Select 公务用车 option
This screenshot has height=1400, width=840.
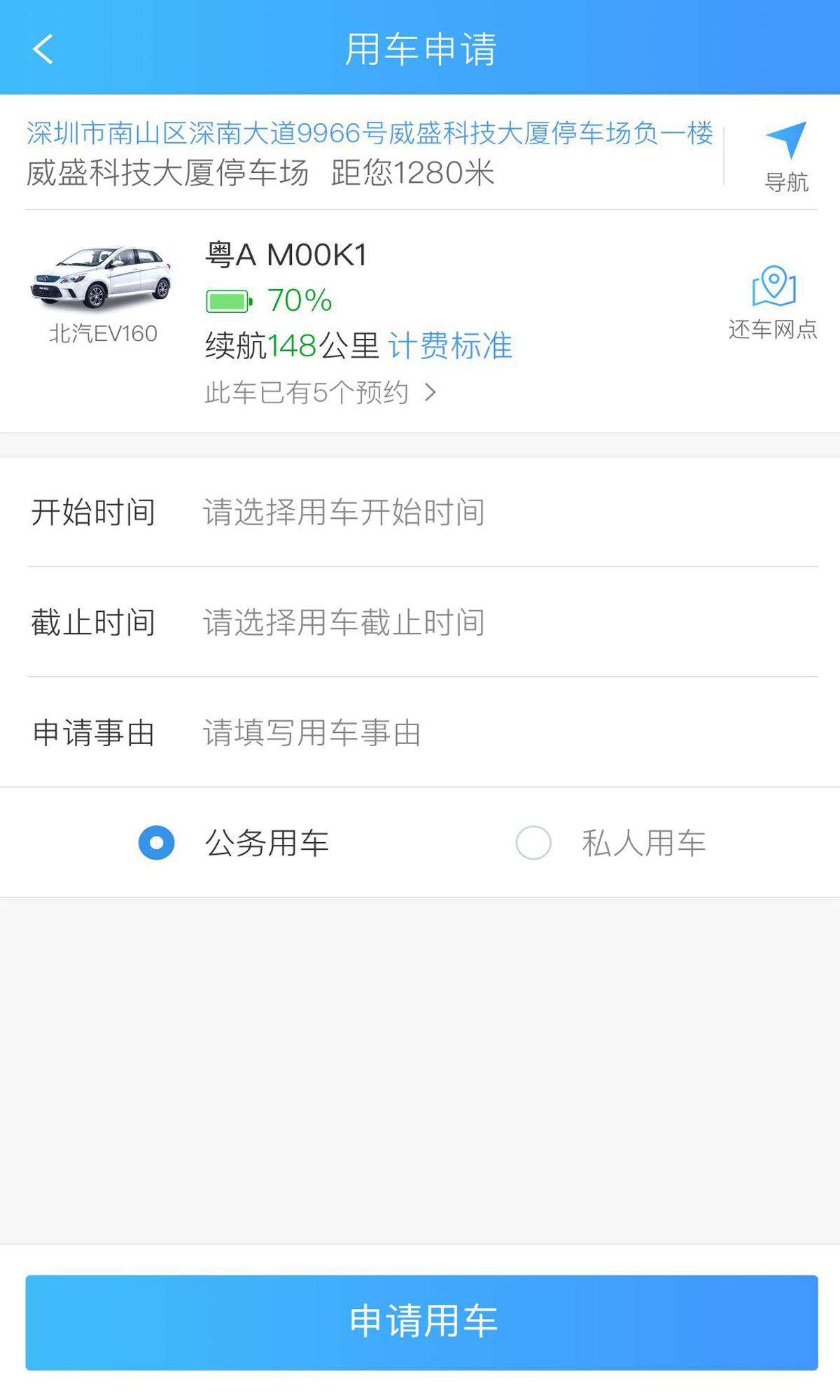click(157, 843)
